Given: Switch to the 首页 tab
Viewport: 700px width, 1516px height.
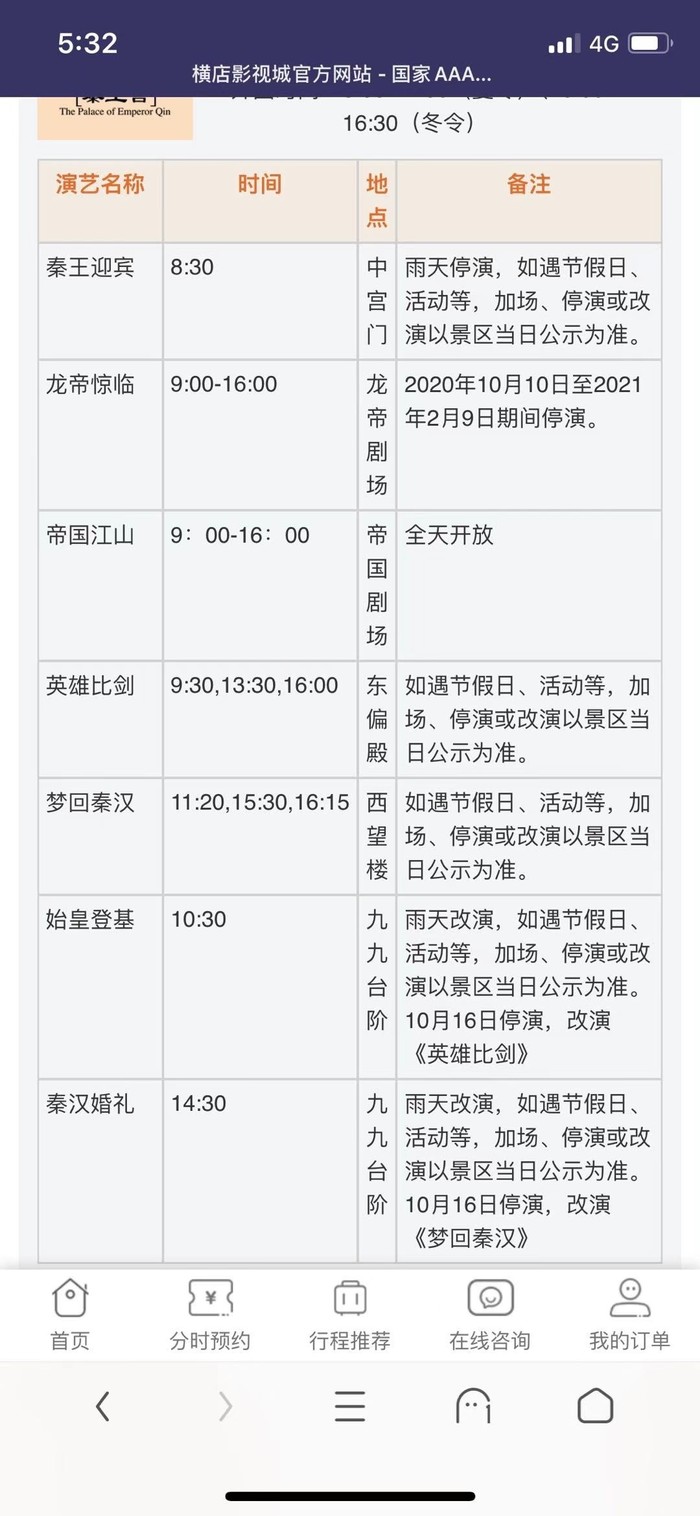Looking at the screenshot, I should tap(70, 1314).
